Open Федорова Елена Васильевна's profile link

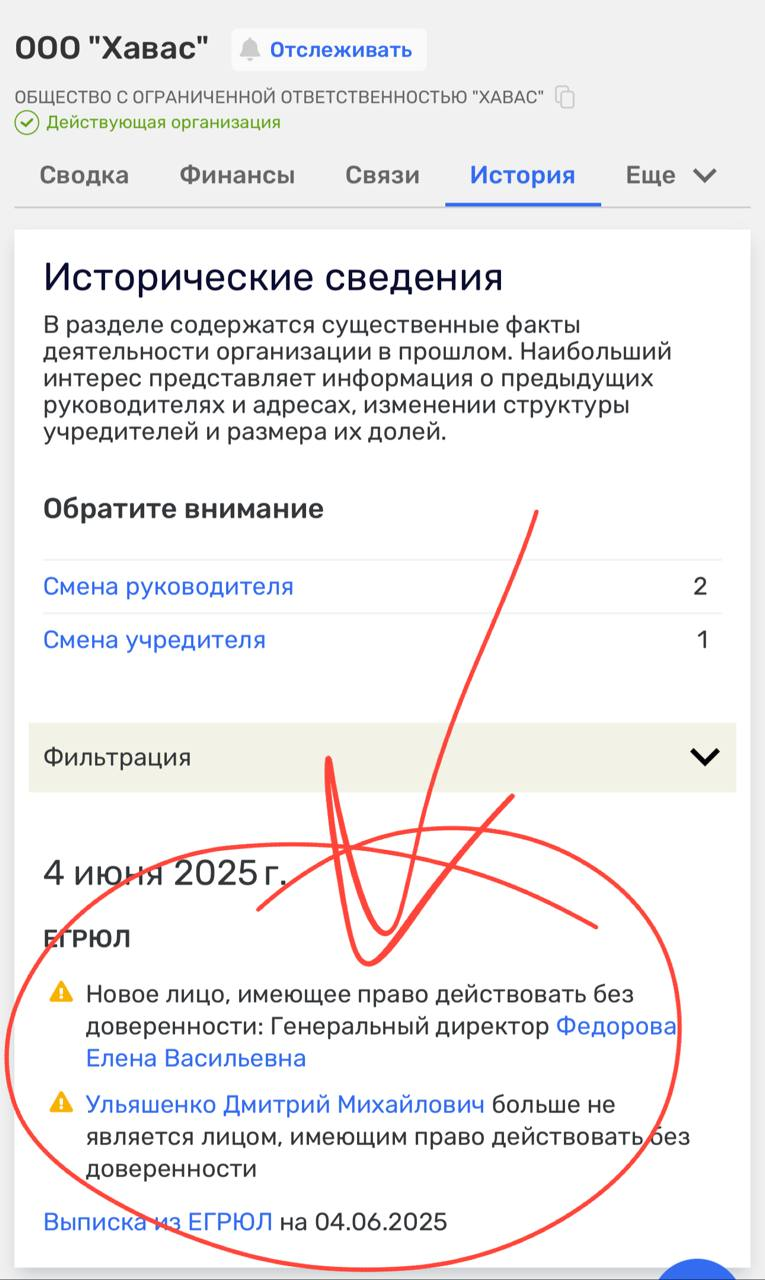pos(615,1026)
